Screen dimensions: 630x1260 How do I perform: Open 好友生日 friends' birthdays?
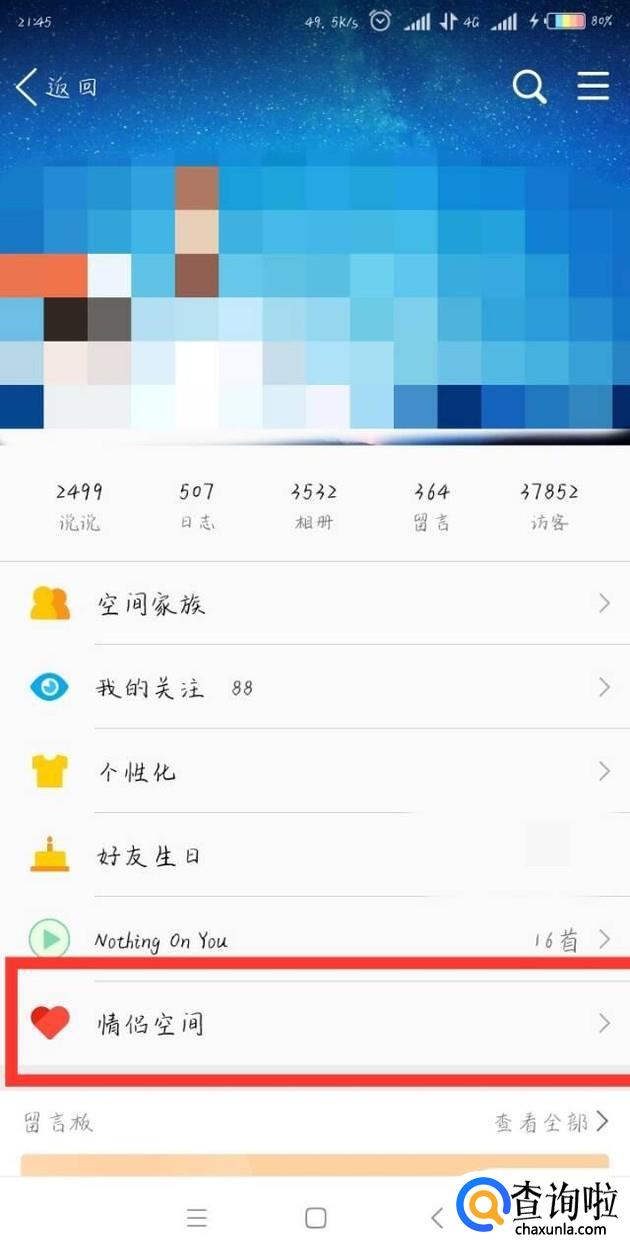[315, 855]
